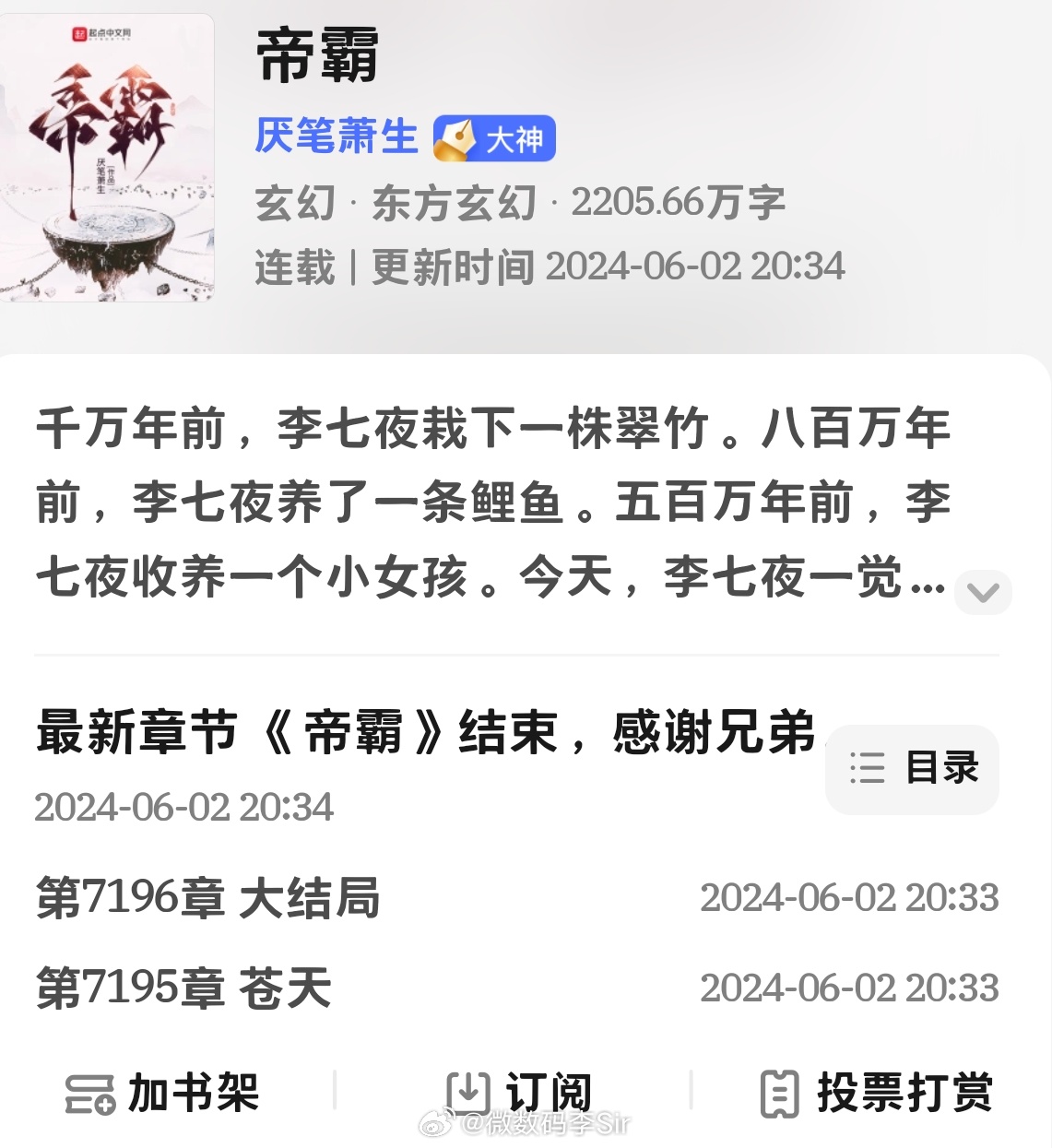Tap the down-arrow icon inside 订阅 button
The width and height of the screenshot is (1052, 1148).
click(470, 1091)
